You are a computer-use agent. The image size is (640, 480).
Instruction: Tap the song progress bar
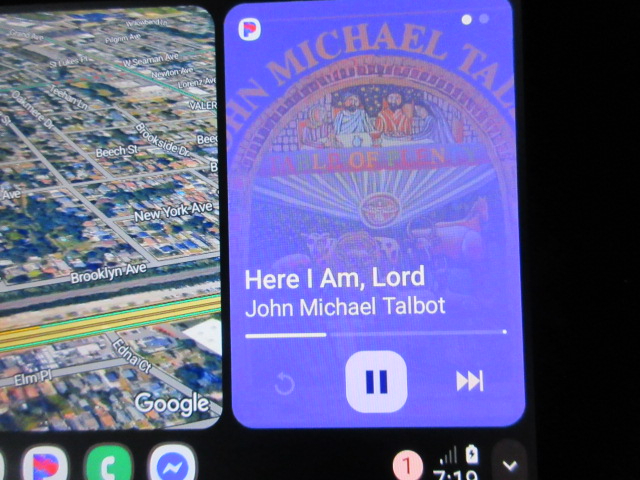tap(376, 334)
